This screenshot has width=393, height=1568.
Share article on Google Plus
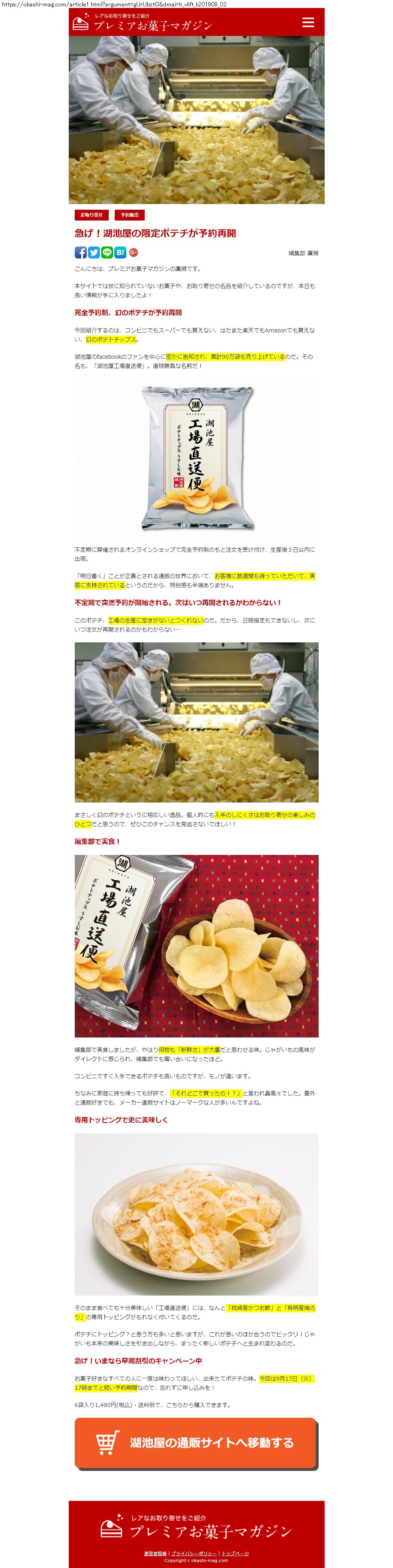(x=134, y=252)
